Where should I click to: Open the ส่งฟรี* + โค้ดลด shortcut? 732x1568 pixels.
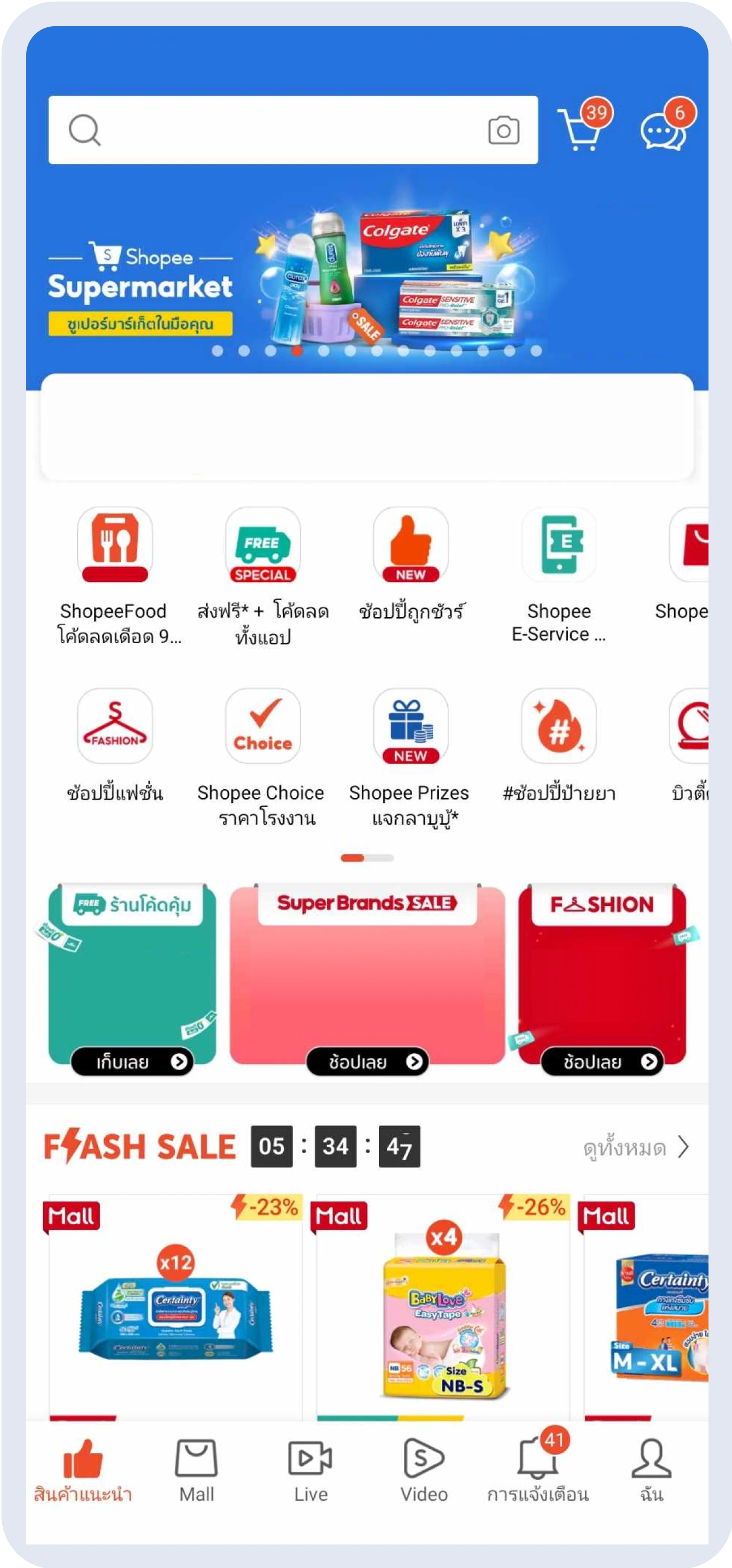262,545
